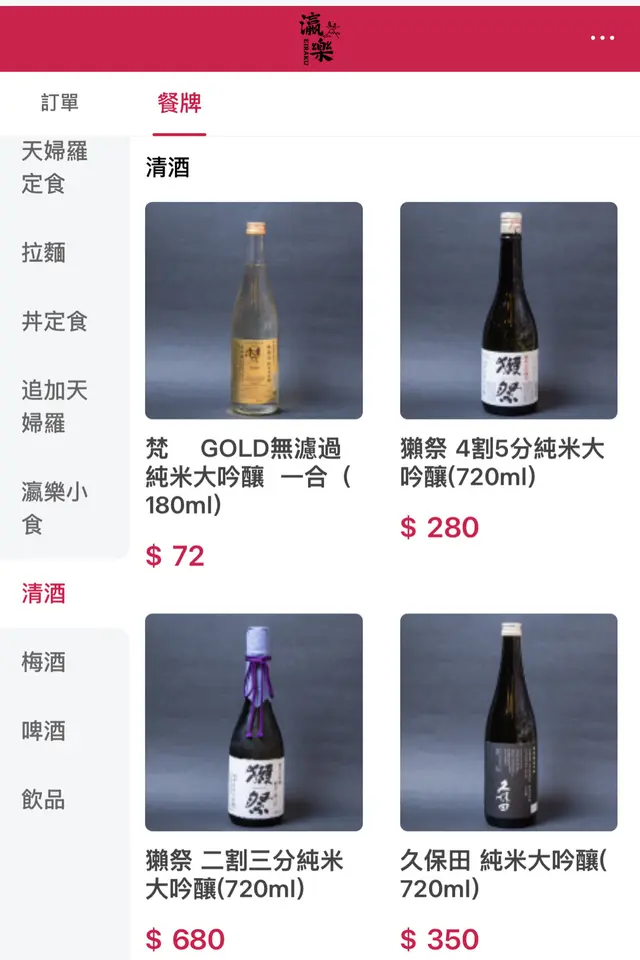Image resolution: width=640 pixels, height=960 pixels.
Task: Tap the 久保田 純米大吟釀 product card
Action: click(508, 722)
